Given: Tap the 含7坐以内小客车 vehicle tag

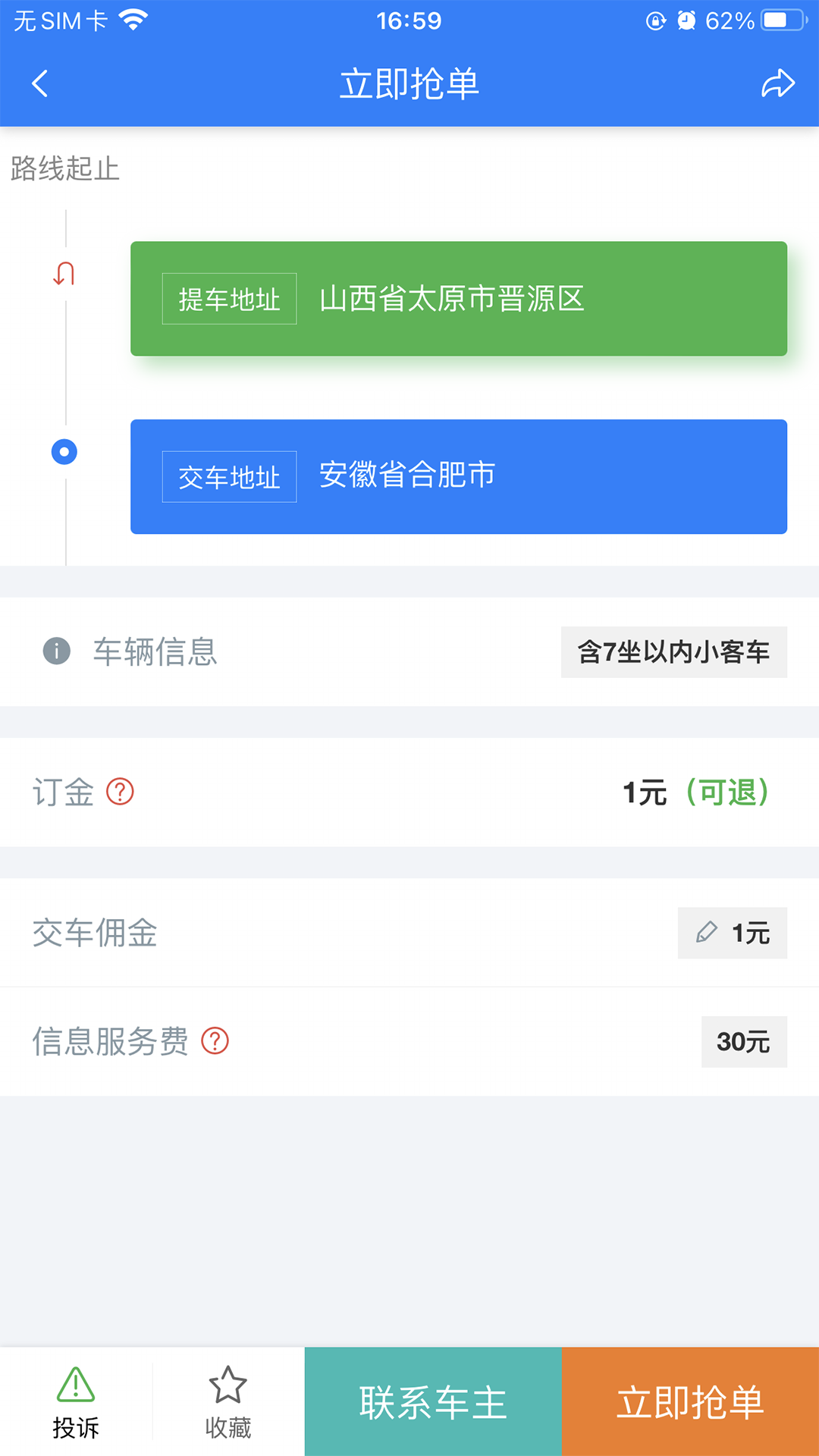Looking at the screenshot, I should pos(673,651).
